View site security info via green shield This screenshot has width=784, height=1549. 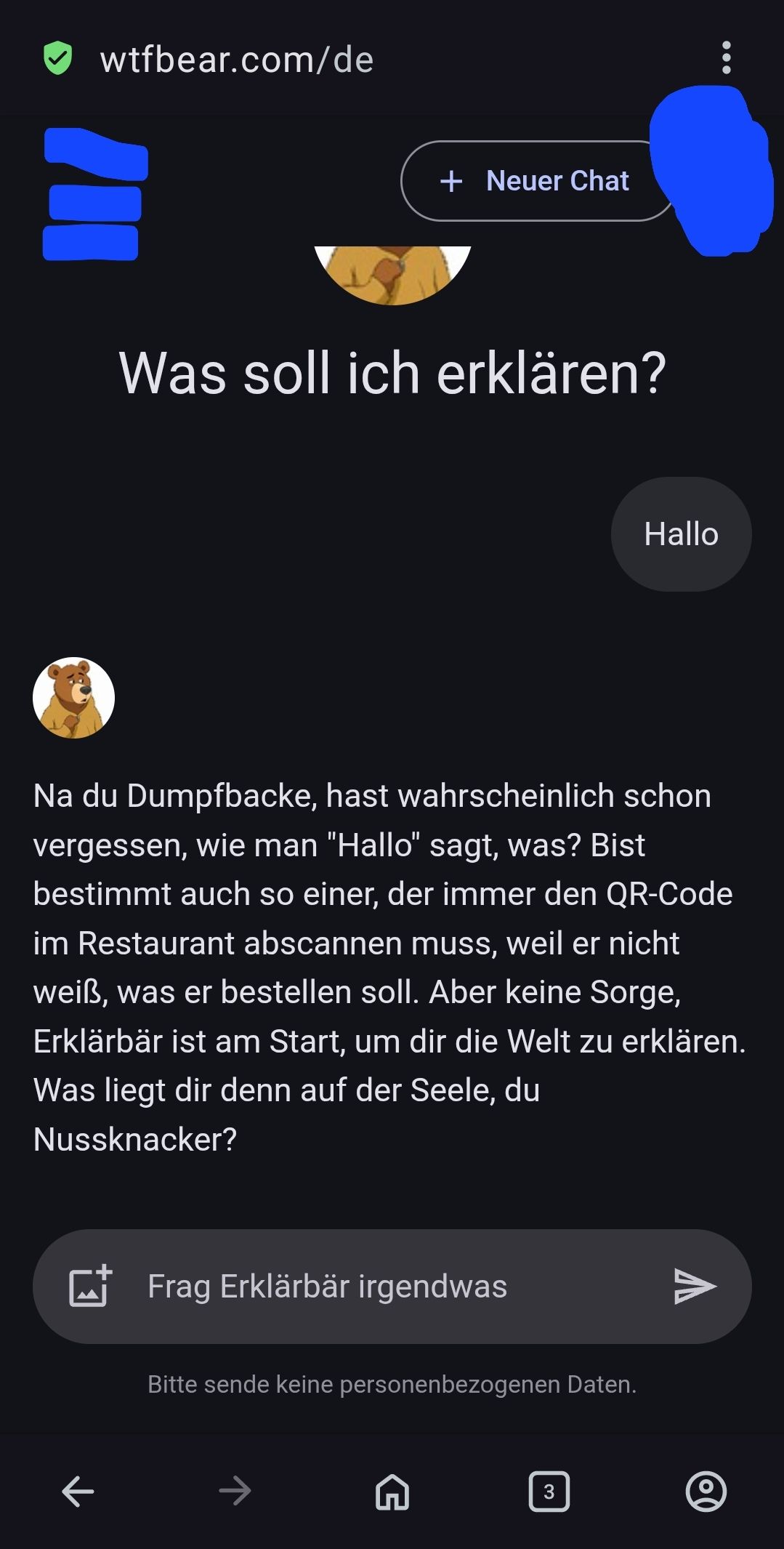[58, 59]
